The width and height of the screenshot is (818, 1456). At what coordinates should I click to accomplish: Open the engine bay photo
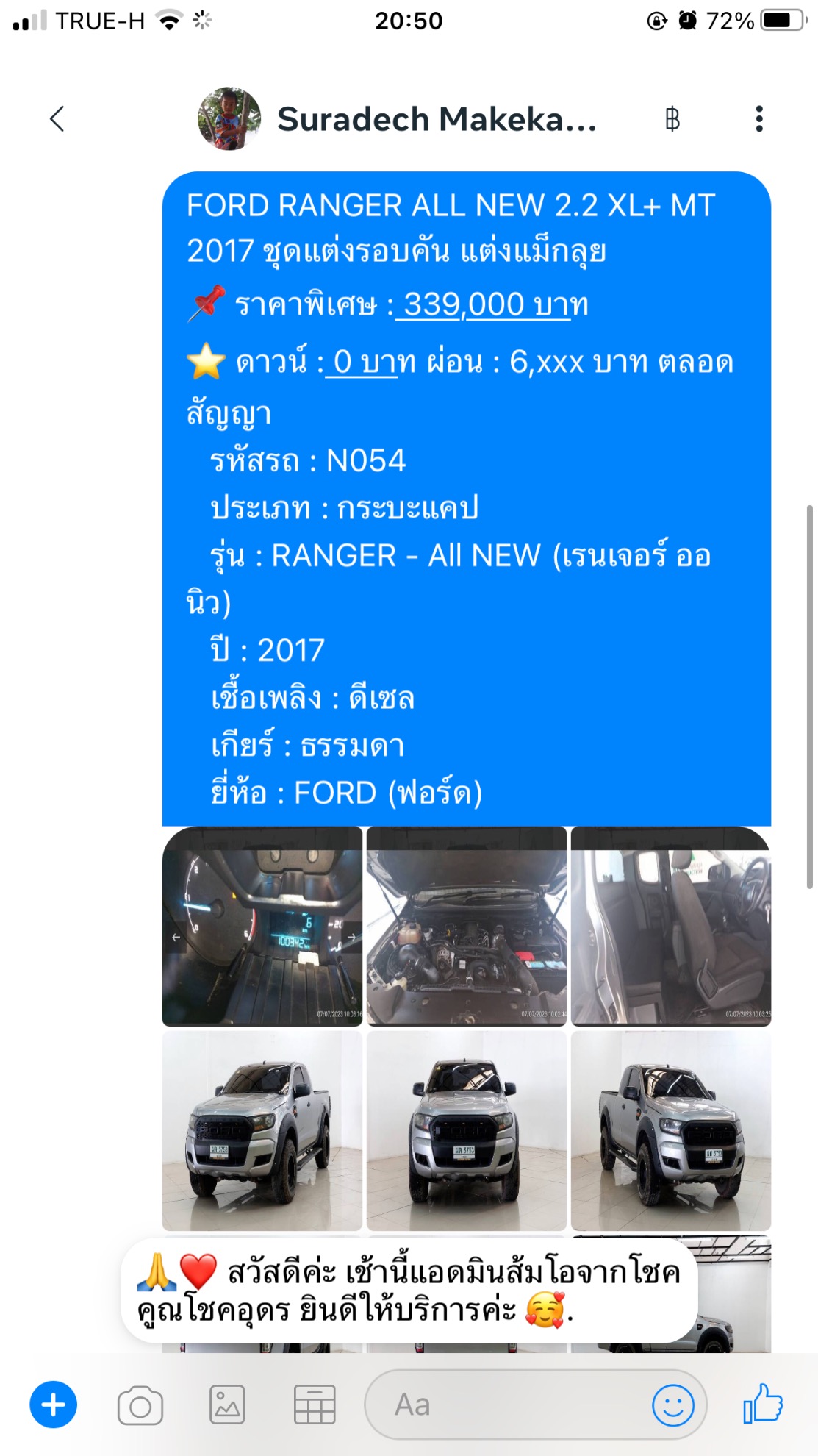click(x=467, y=927)
